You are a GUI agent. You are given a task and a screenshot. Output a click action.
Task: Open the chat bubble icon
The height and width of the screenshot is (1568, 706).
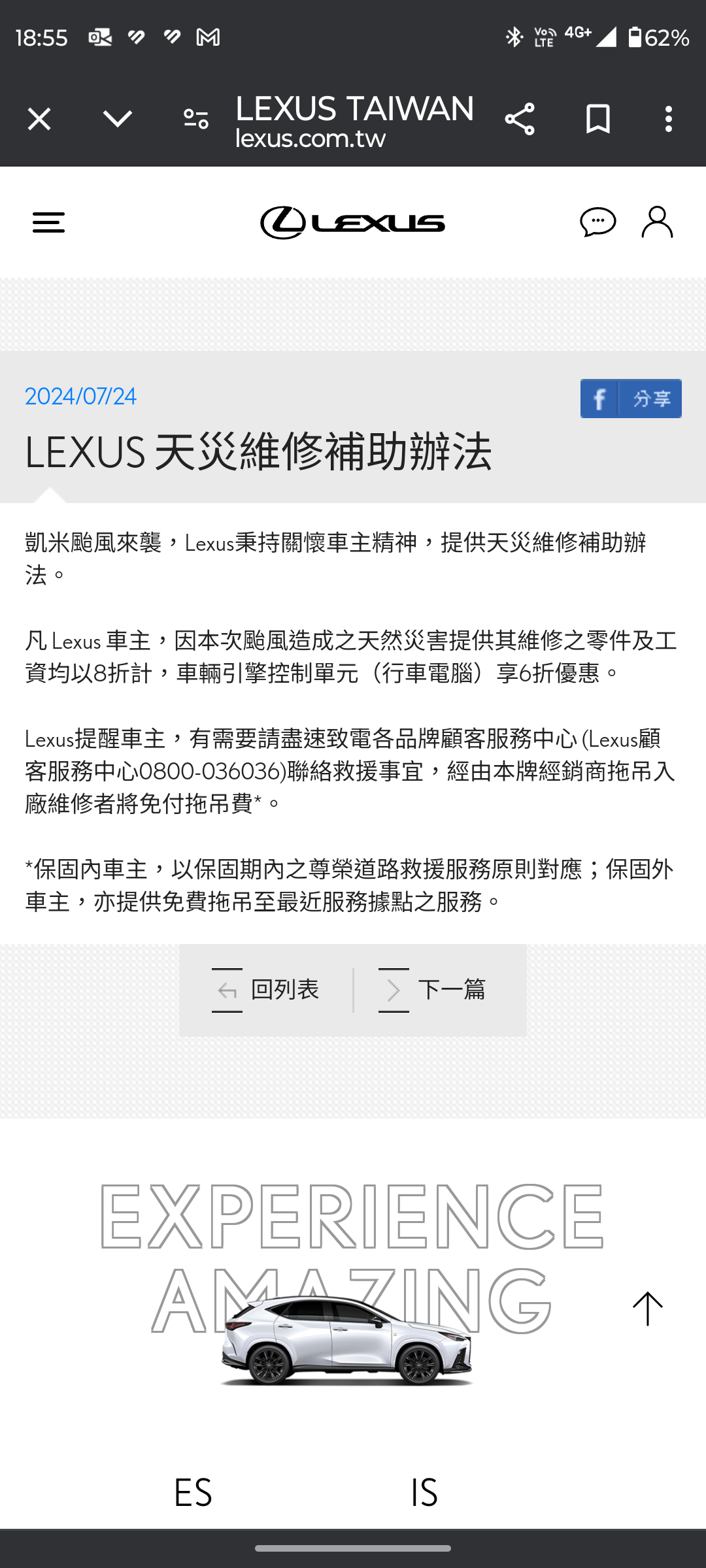click(x=597, y=223)
